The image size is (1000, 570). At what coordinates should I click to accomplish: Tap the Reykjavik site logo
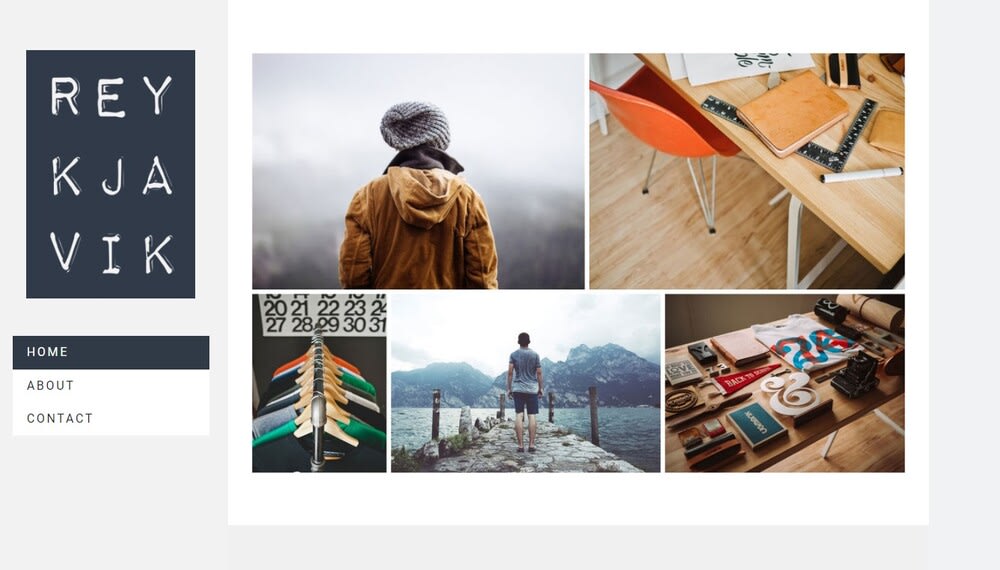coord(110,174)
